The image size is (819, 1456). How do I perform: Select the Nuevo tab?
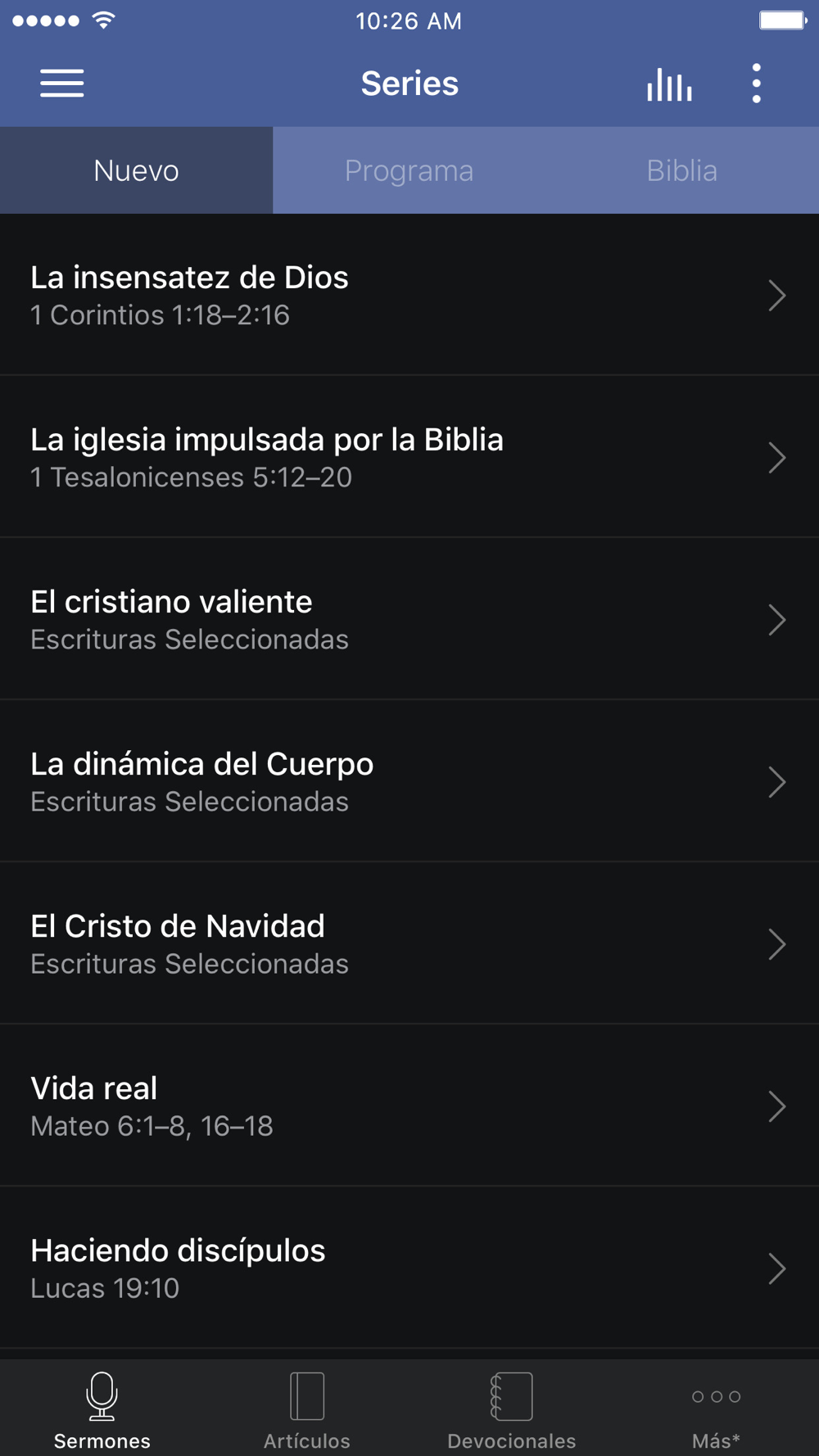click(136, 170)
